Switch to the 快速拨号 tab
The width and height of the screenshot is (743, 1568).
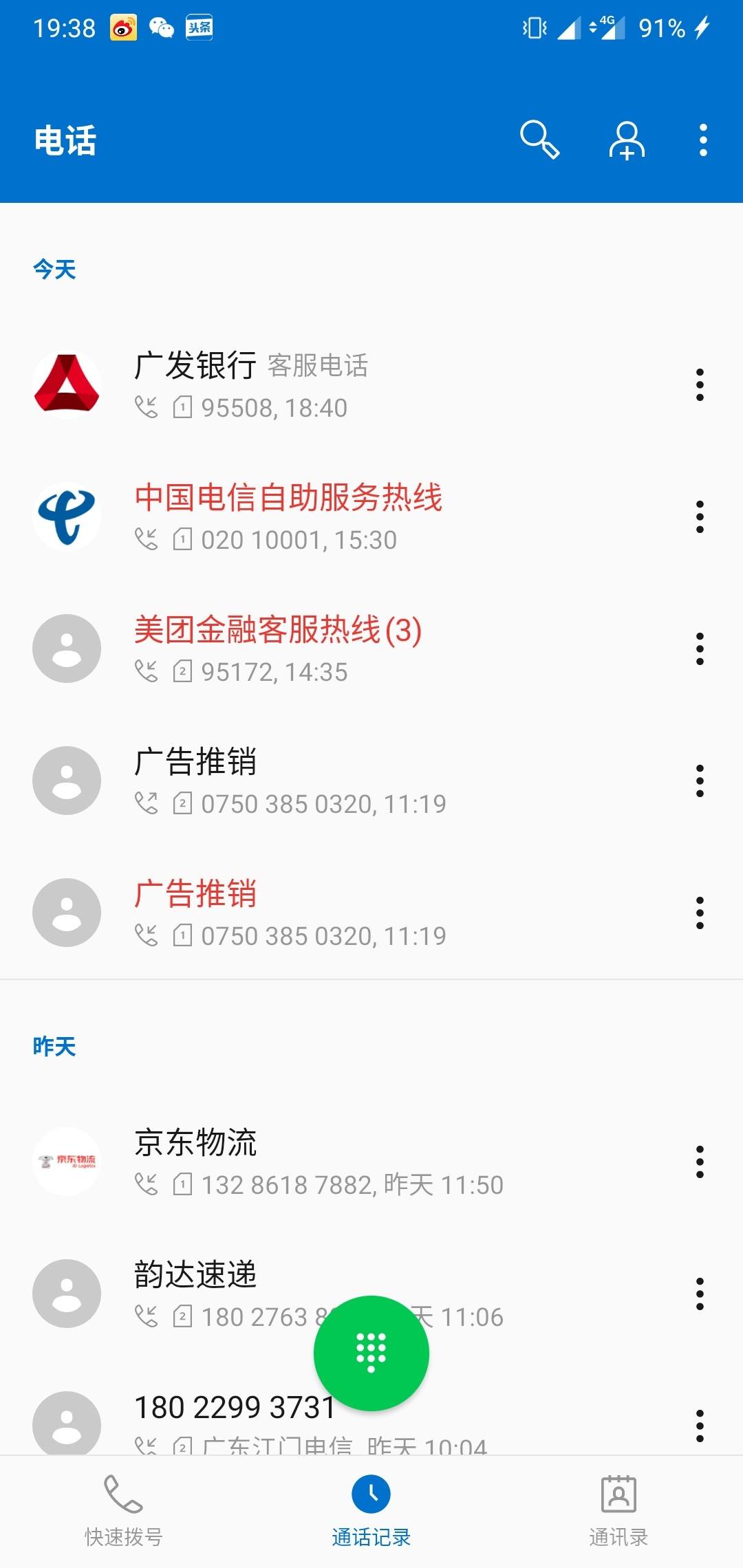click(124, 1511)
